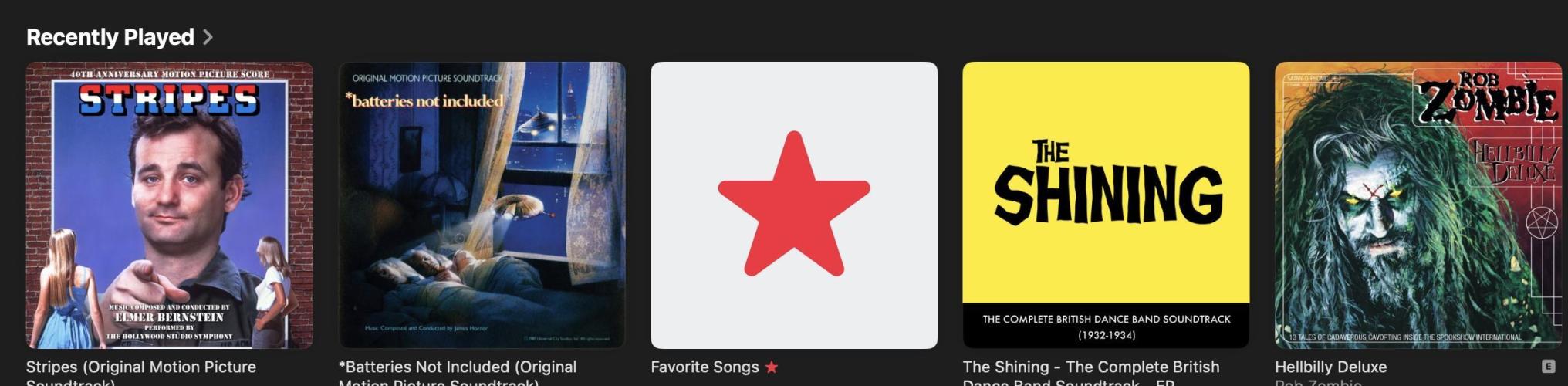Open The Shining British Dance Band album
Image resolution: width=1568 pixels, height=386 pixels.
coord(1106,205)
